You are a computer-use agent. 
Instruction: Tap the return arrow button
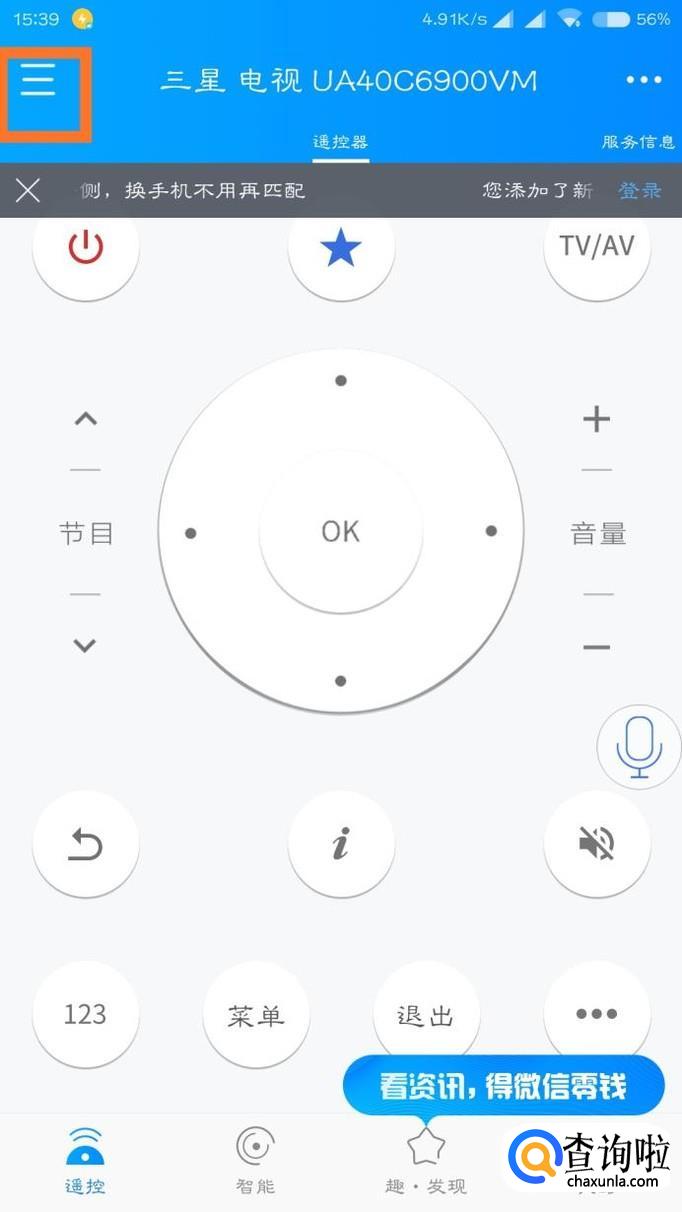[86, 846]
